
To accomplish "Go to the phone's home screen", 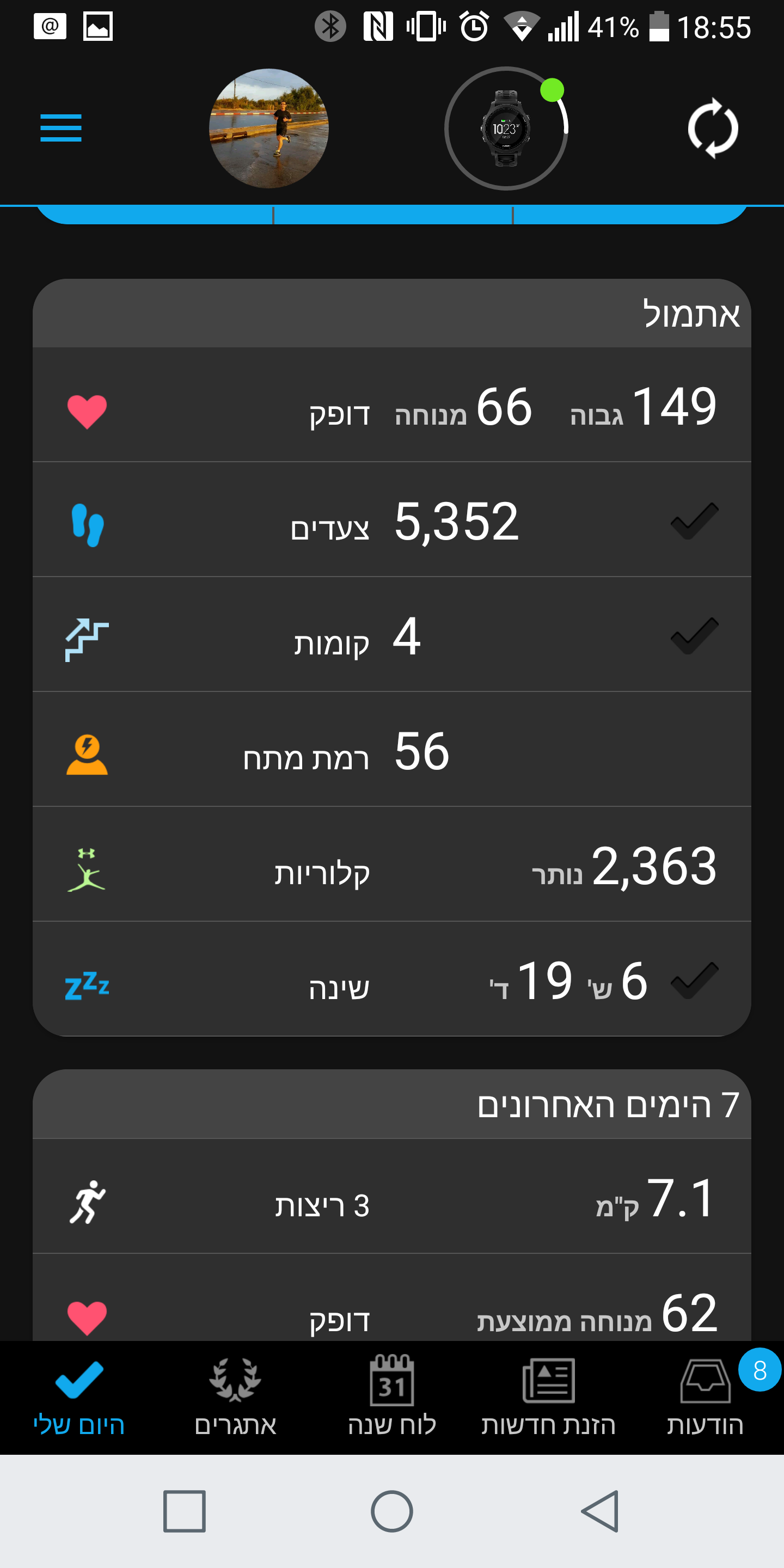I will pyautogui.click(x=392, y=1511).
